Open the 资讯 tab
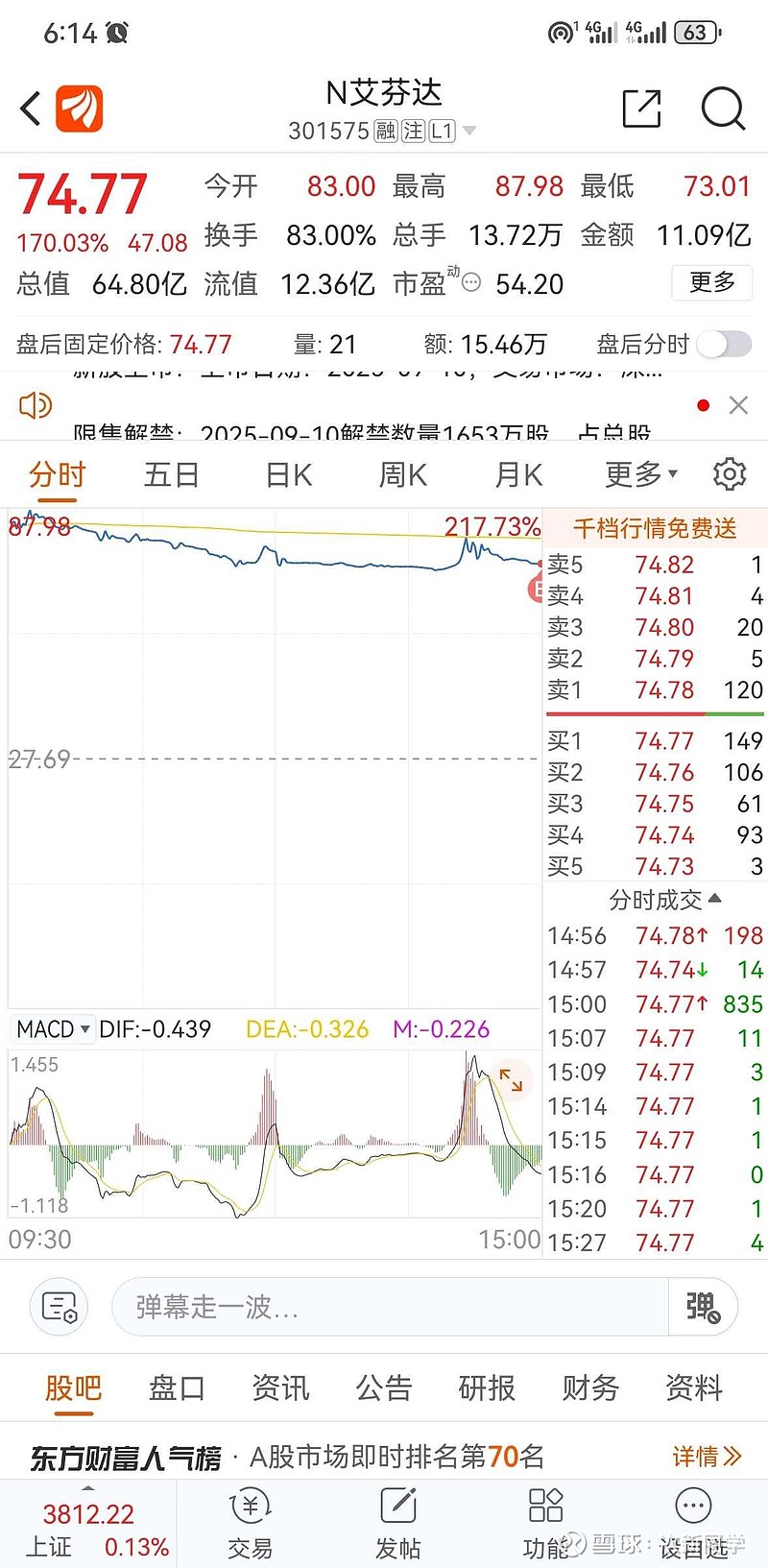The height and width of the screenshot is (1568, 768). [280, 1387]
